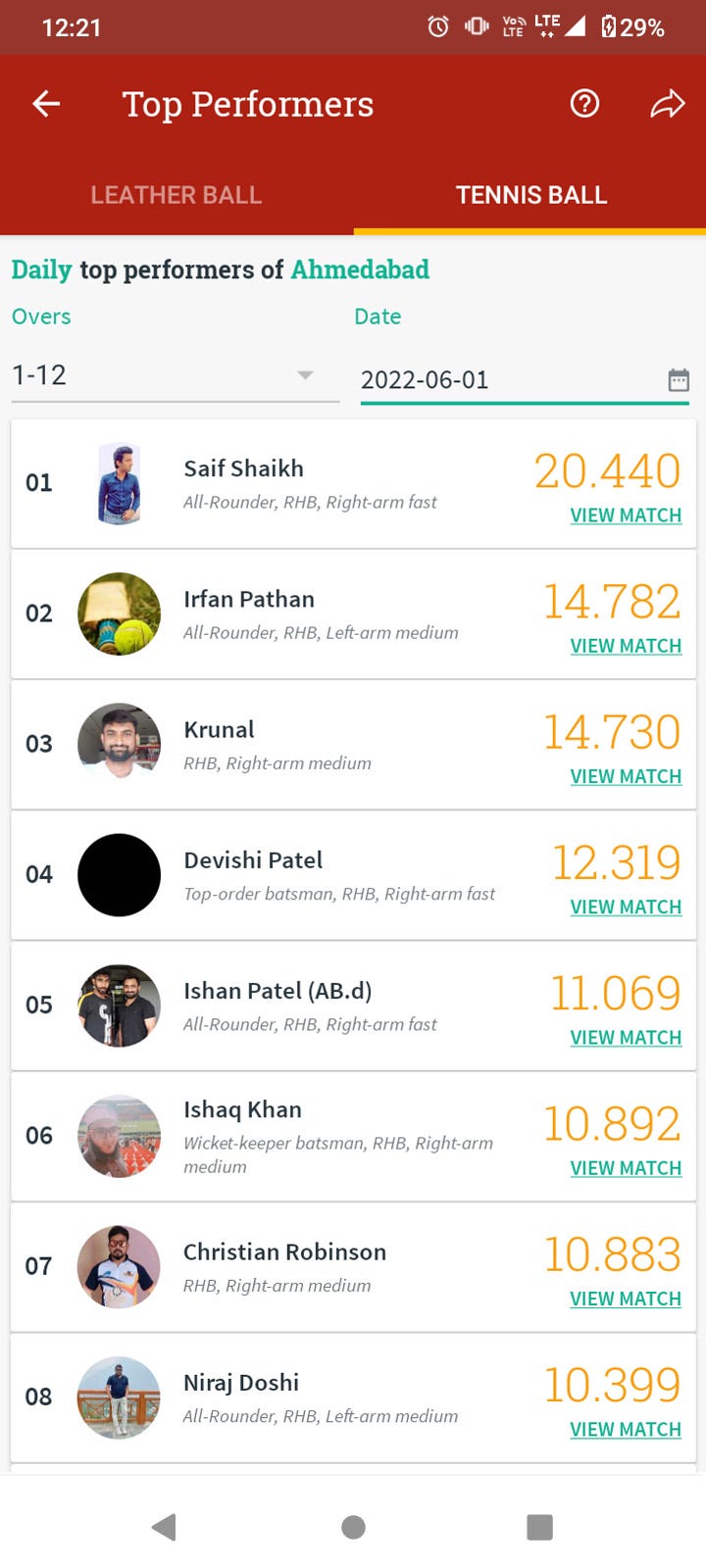Open Krunal's match via View Match
This screenshot has height=1568, width=706.
coord(626,776)
